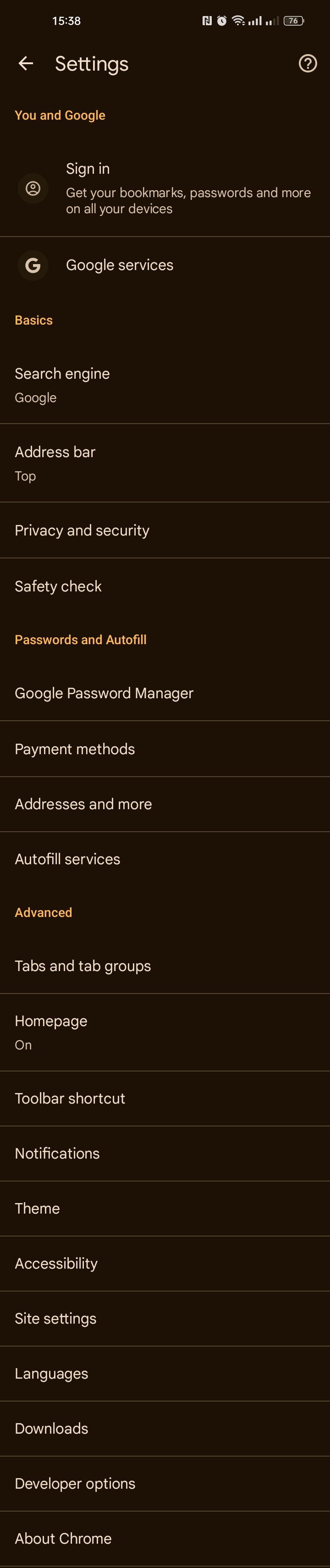
Task: Run Safety check
Action: coord(165,586)
